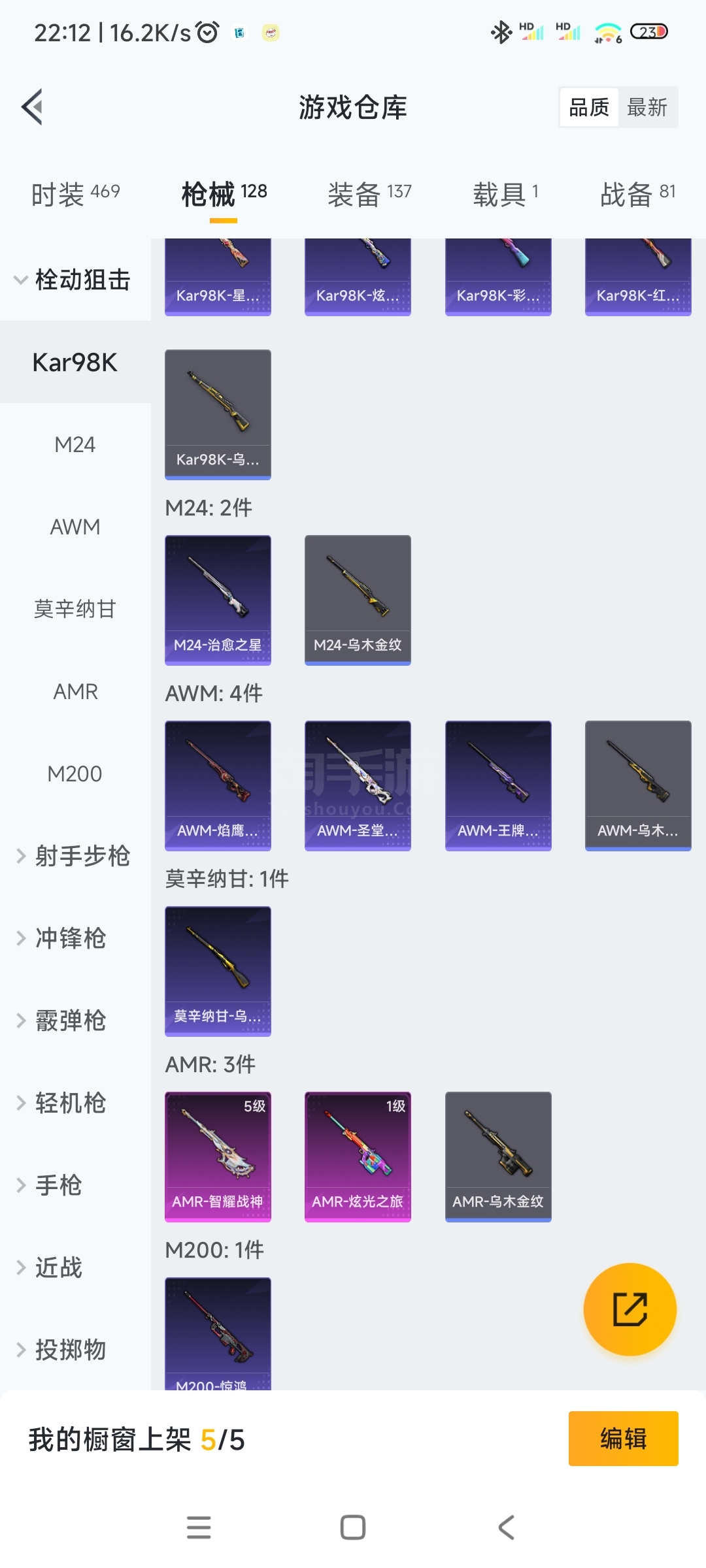Go to the system home screen
The width and height of the screenshot is (706, 1568).
tap(353, 1527)
